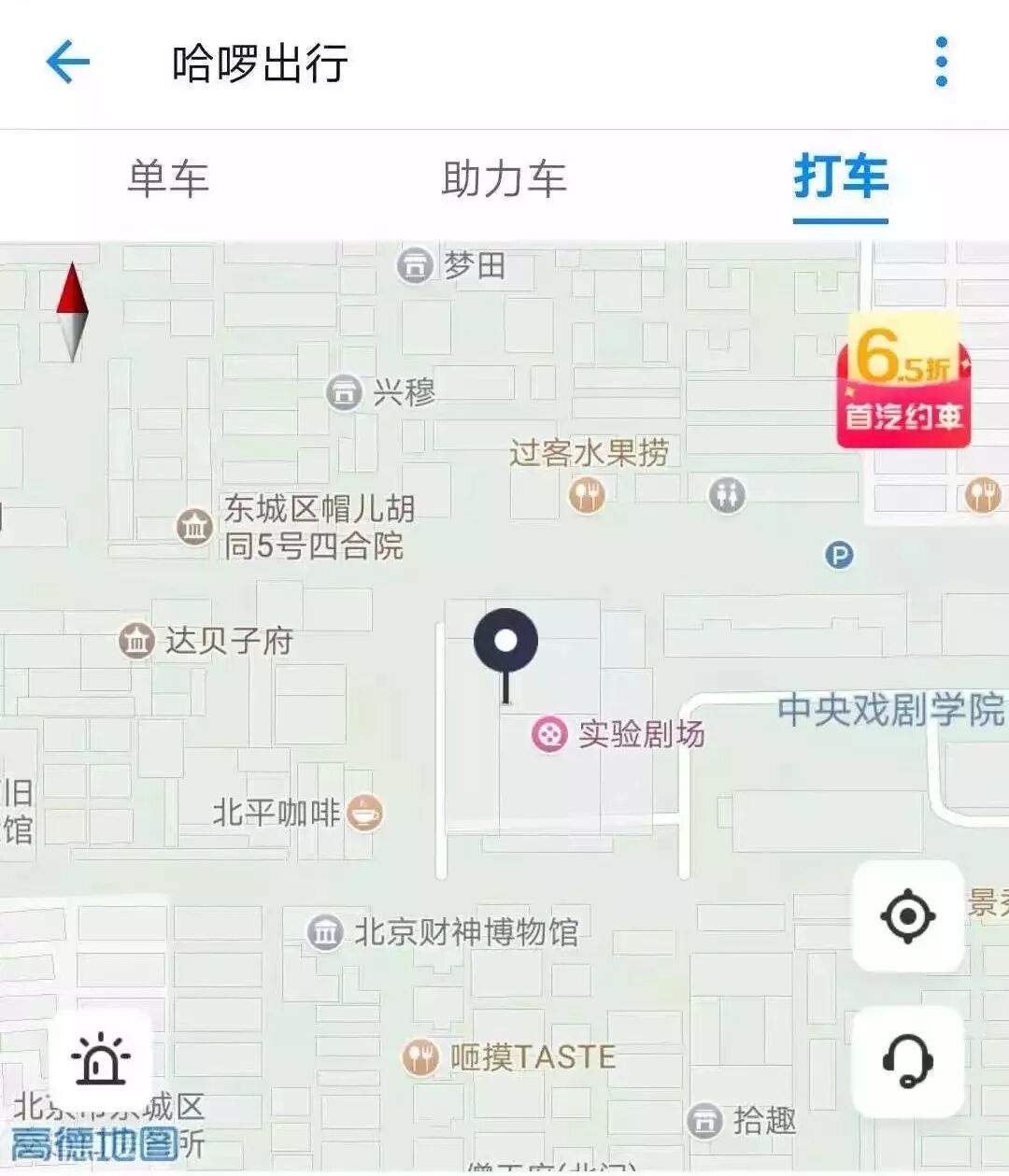Go back with the blue arrow

point(67,63)
